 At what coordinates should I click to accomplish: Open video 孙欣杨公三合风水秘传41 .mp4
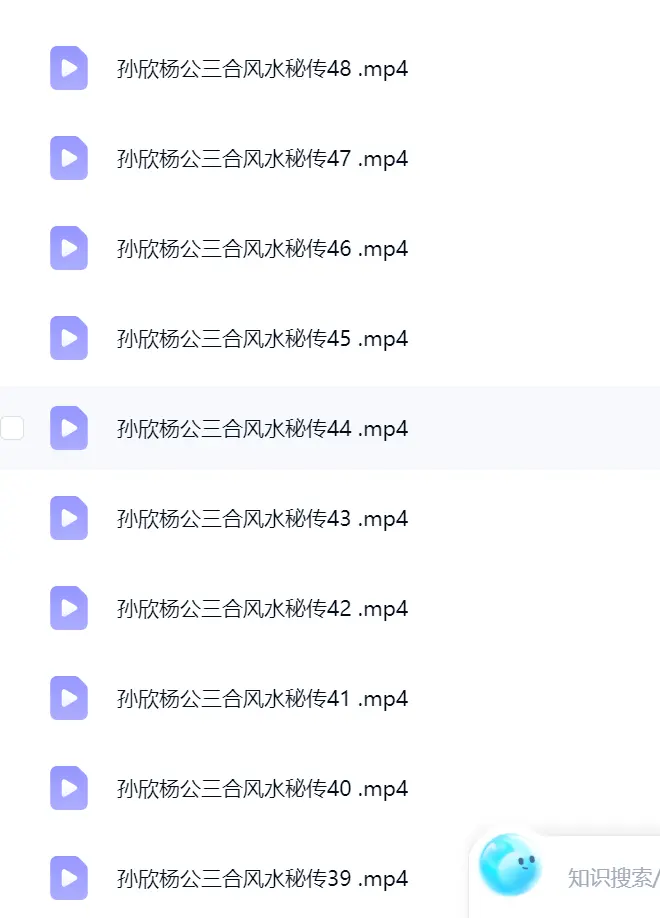click(262, 698)
